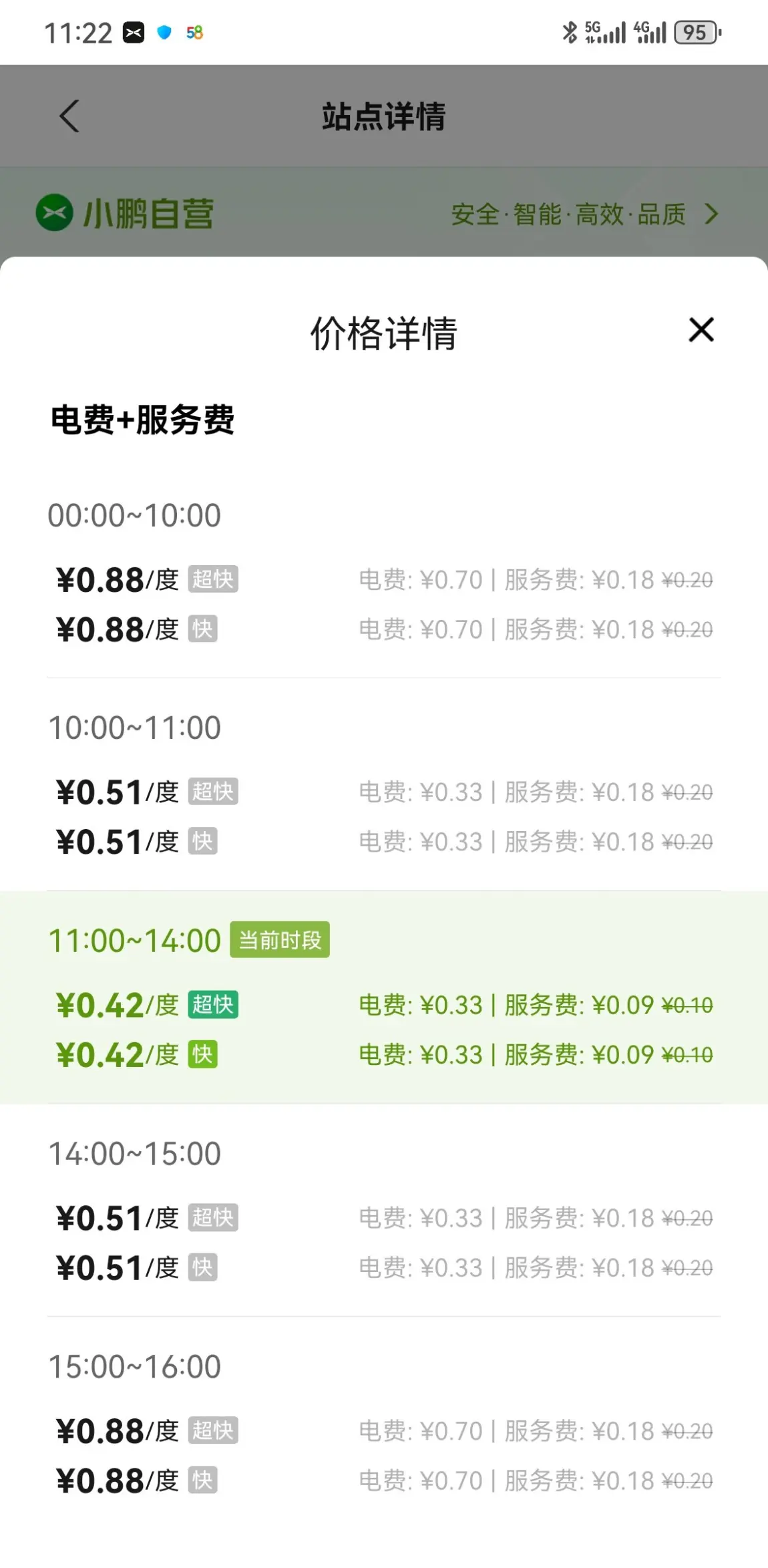The height and width of the screenshot is (1568, 768).
Task: Go back from 站点详情 page
Action: (x=69, y=116)
